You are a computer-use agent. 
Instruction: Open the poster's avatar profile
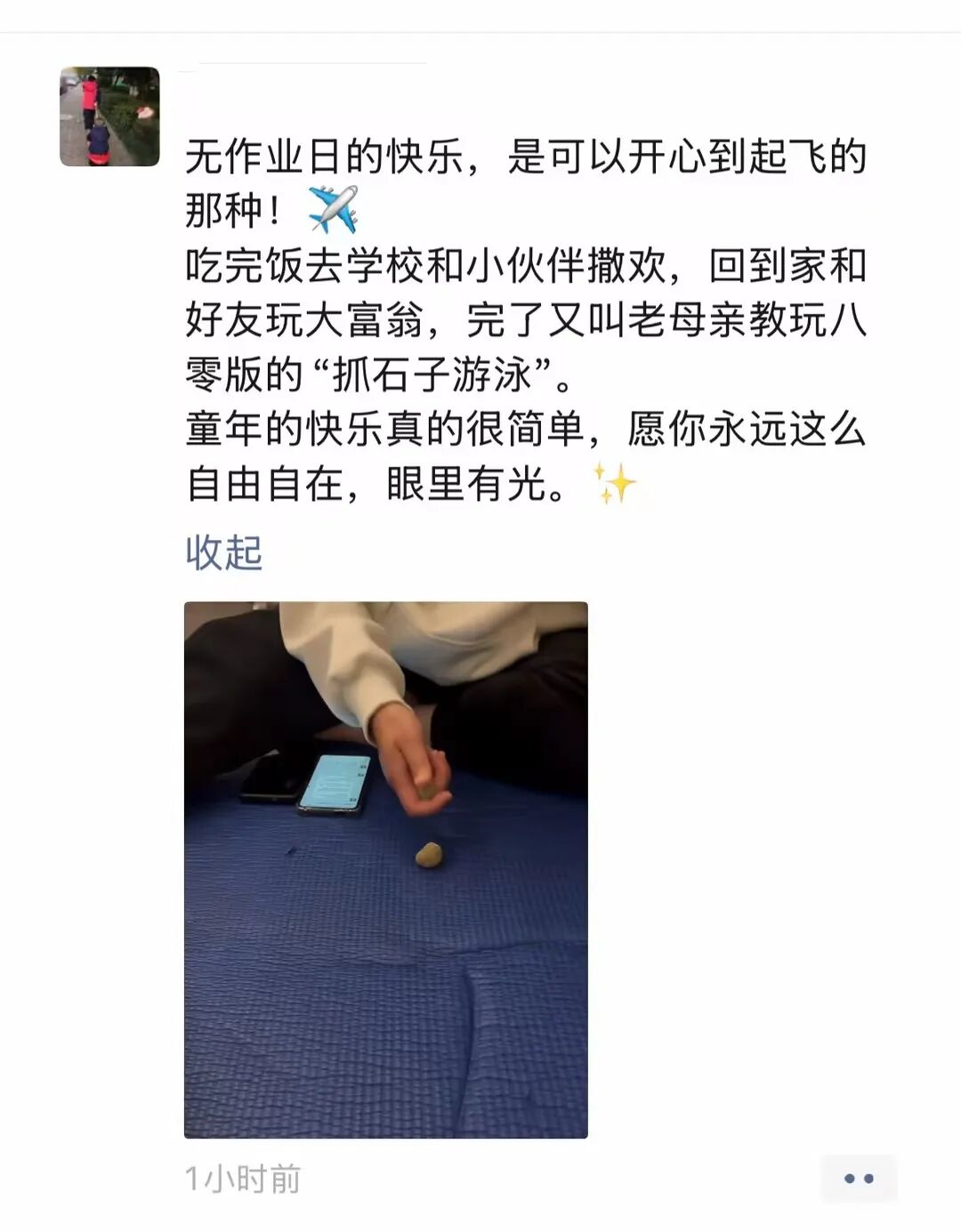109,117
